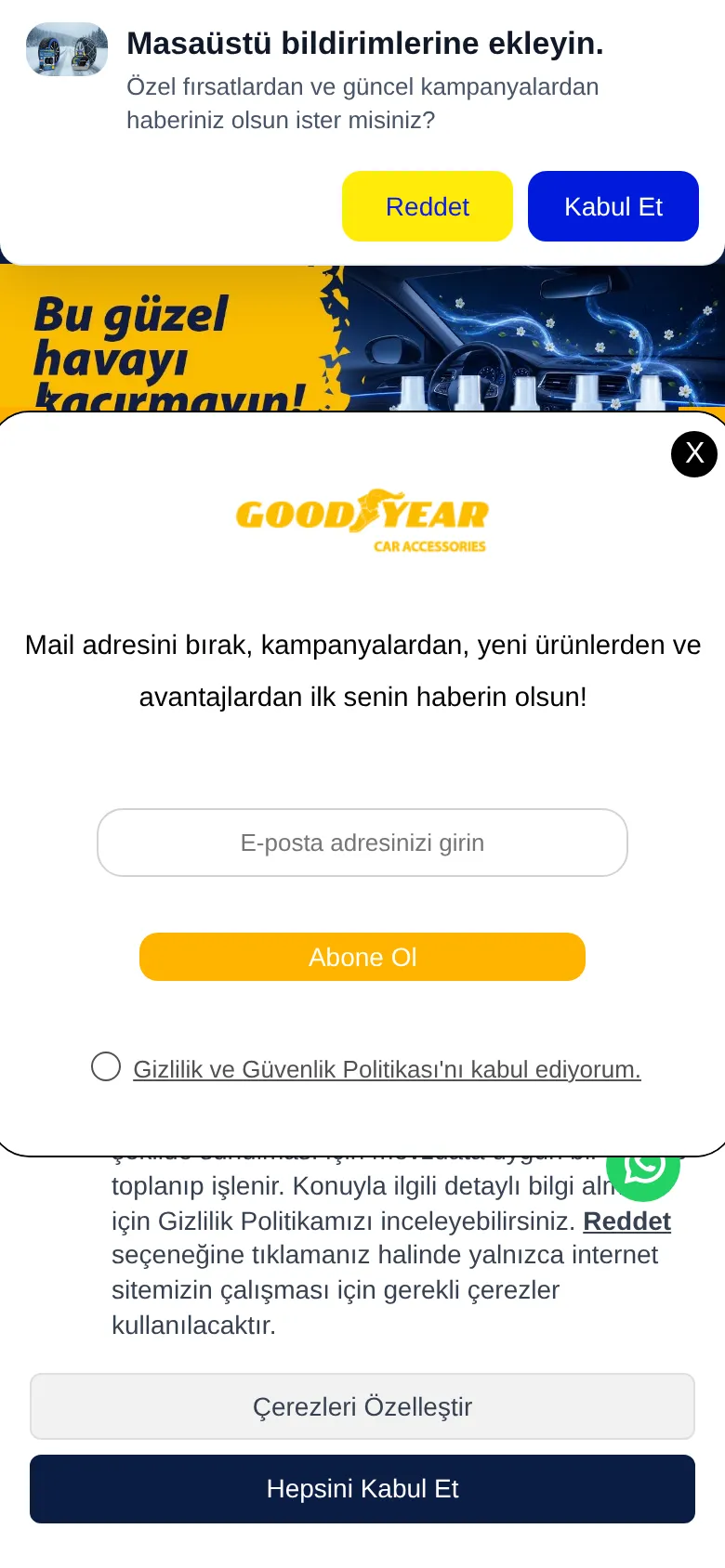Open the Bu güzel havayı kaçırmayın banner
Image resolution: width=725 pixels, height=1568 pixels.
[362, 339]
